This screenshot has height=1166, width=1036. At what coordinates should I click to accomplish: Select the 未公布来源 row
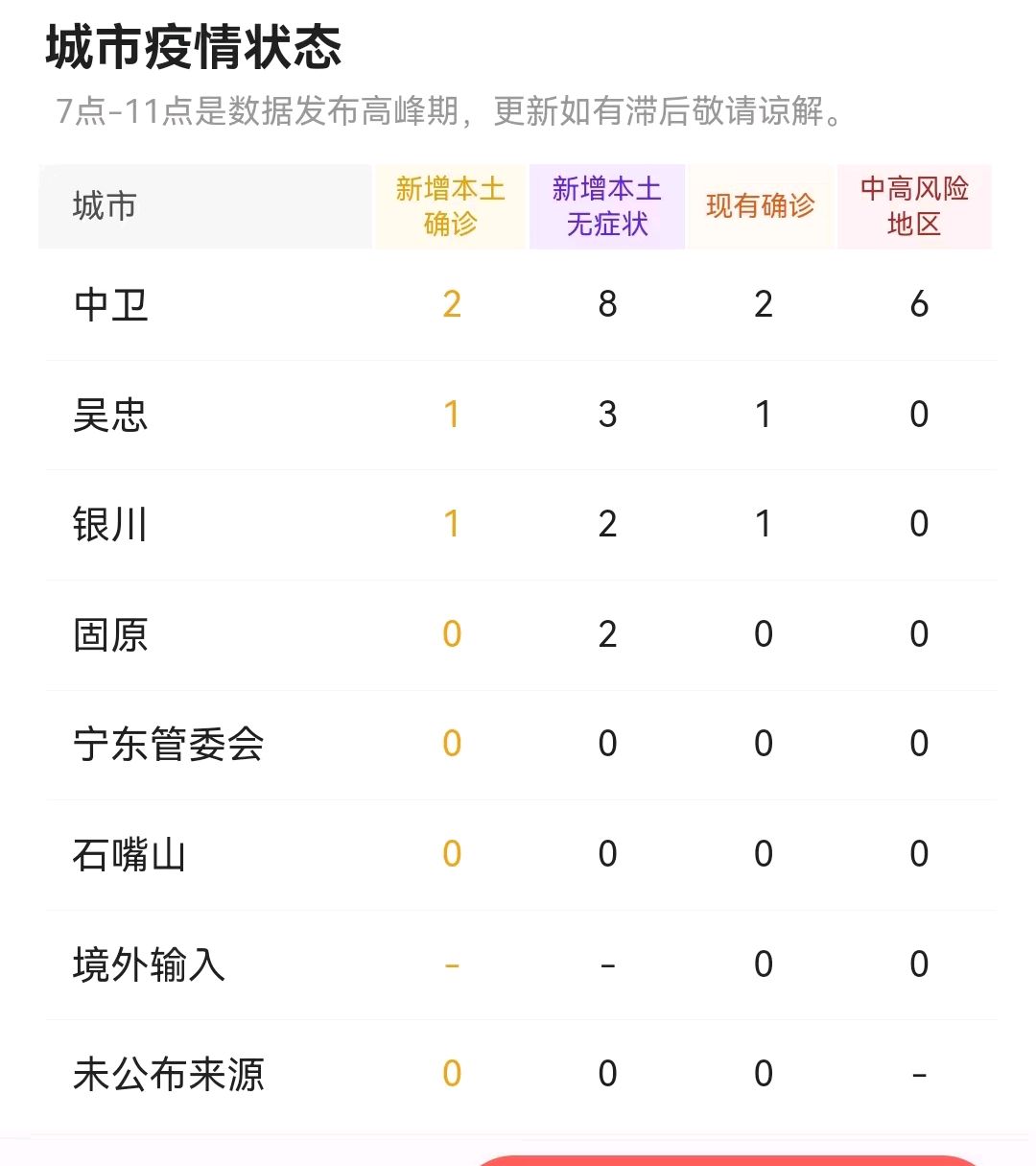[x=168, y=1074]
